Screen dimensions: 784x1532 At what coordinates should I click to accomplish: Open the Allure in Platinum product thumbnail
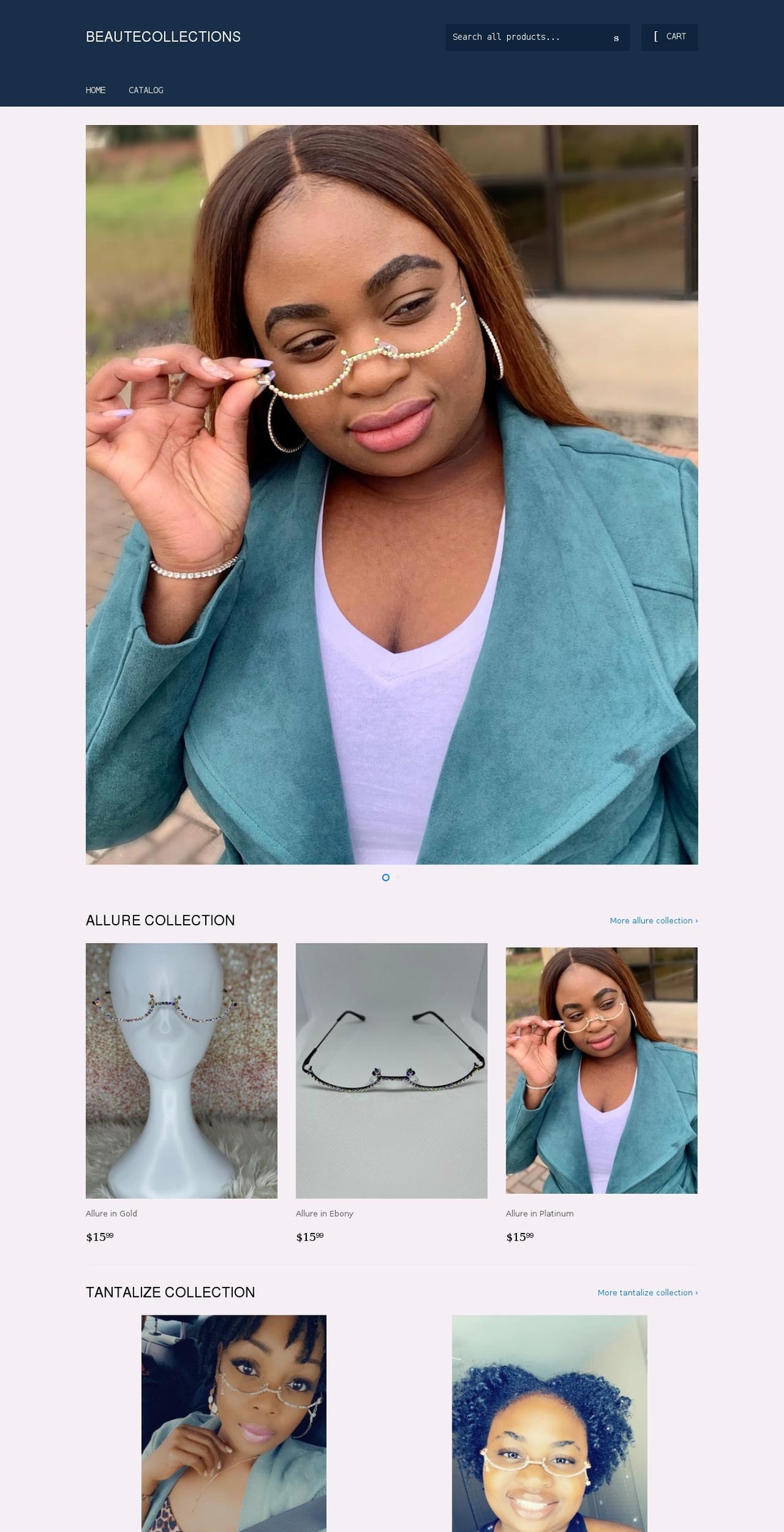coord(601,1070)
